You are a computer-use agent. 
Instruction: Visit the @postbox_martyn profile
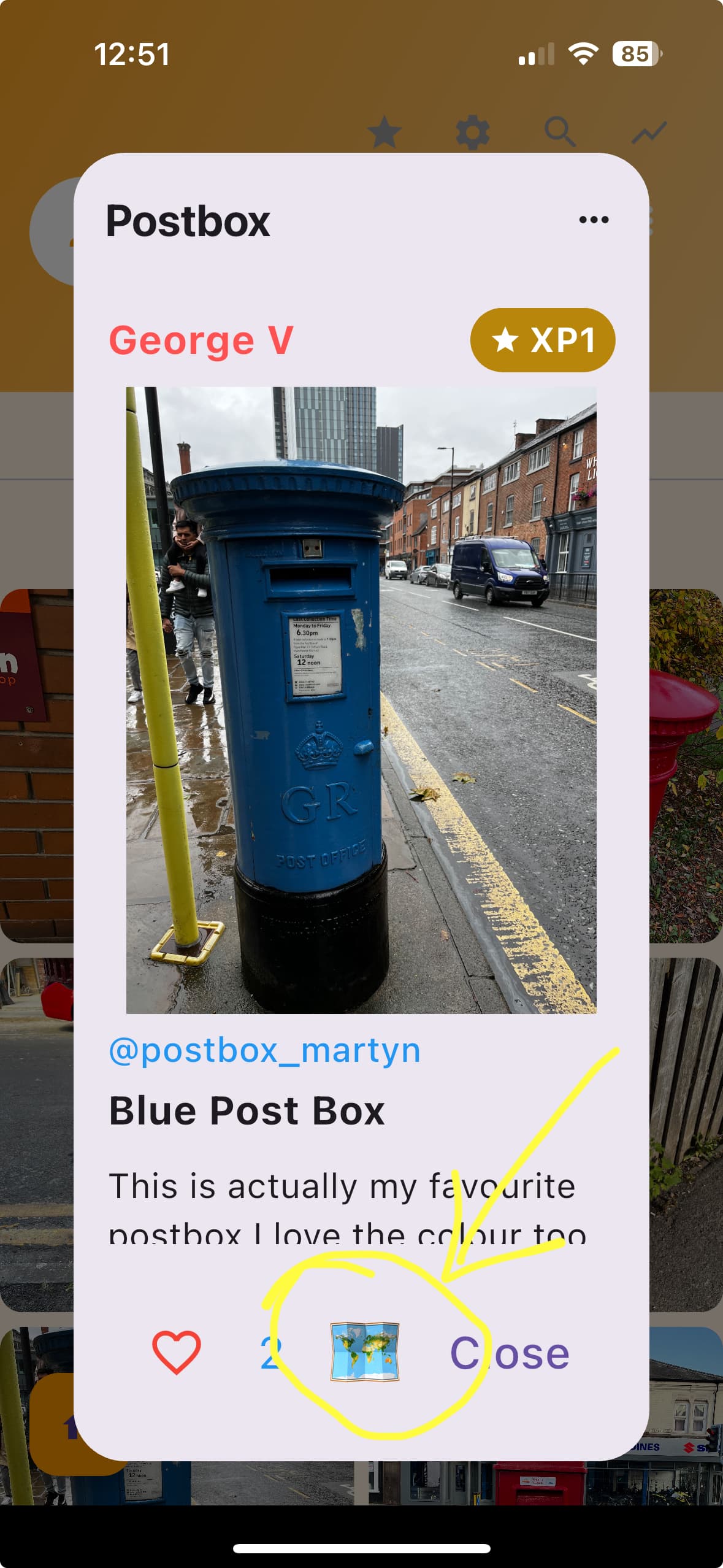pos(265,1050)
